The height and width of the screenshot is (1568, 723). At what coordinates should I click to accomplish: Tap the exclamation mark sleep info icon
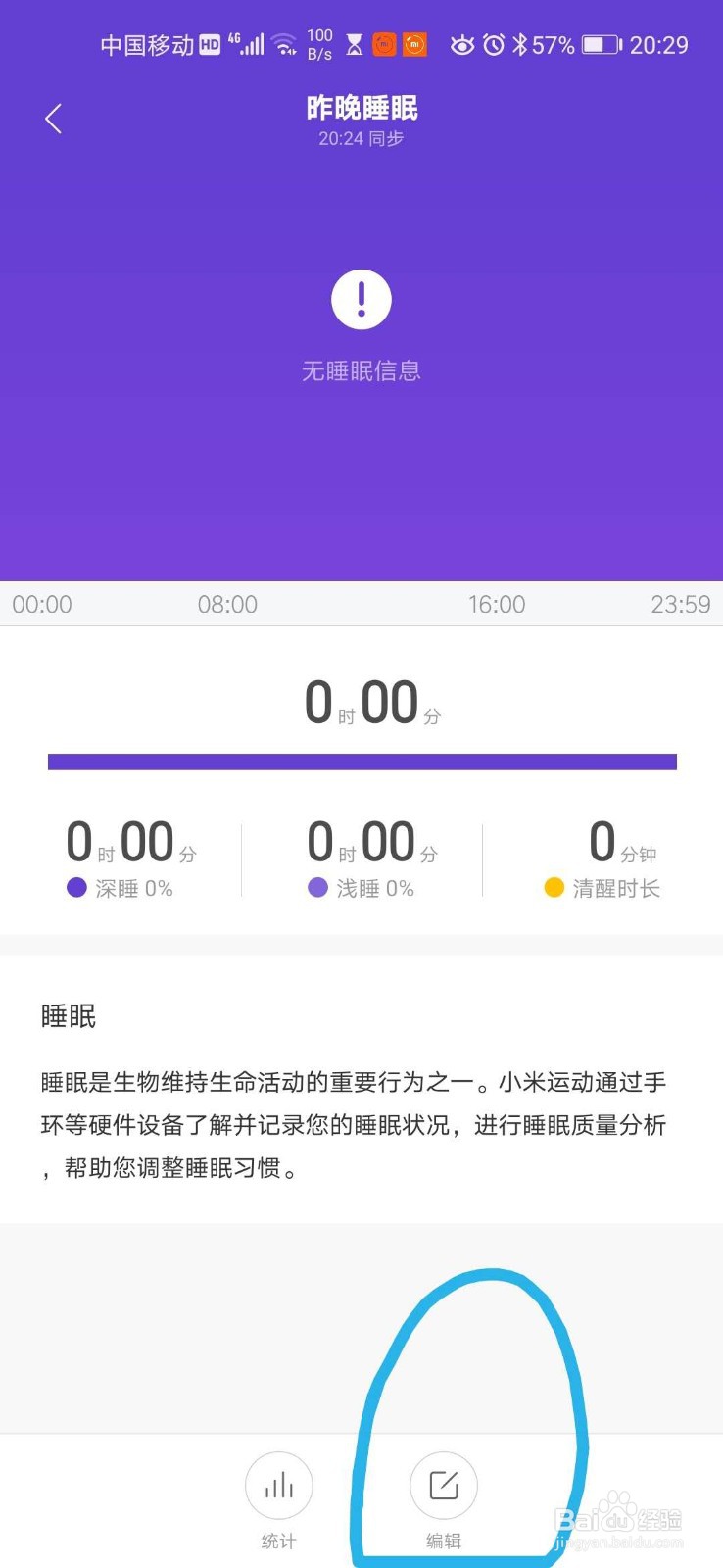point(361,300)
